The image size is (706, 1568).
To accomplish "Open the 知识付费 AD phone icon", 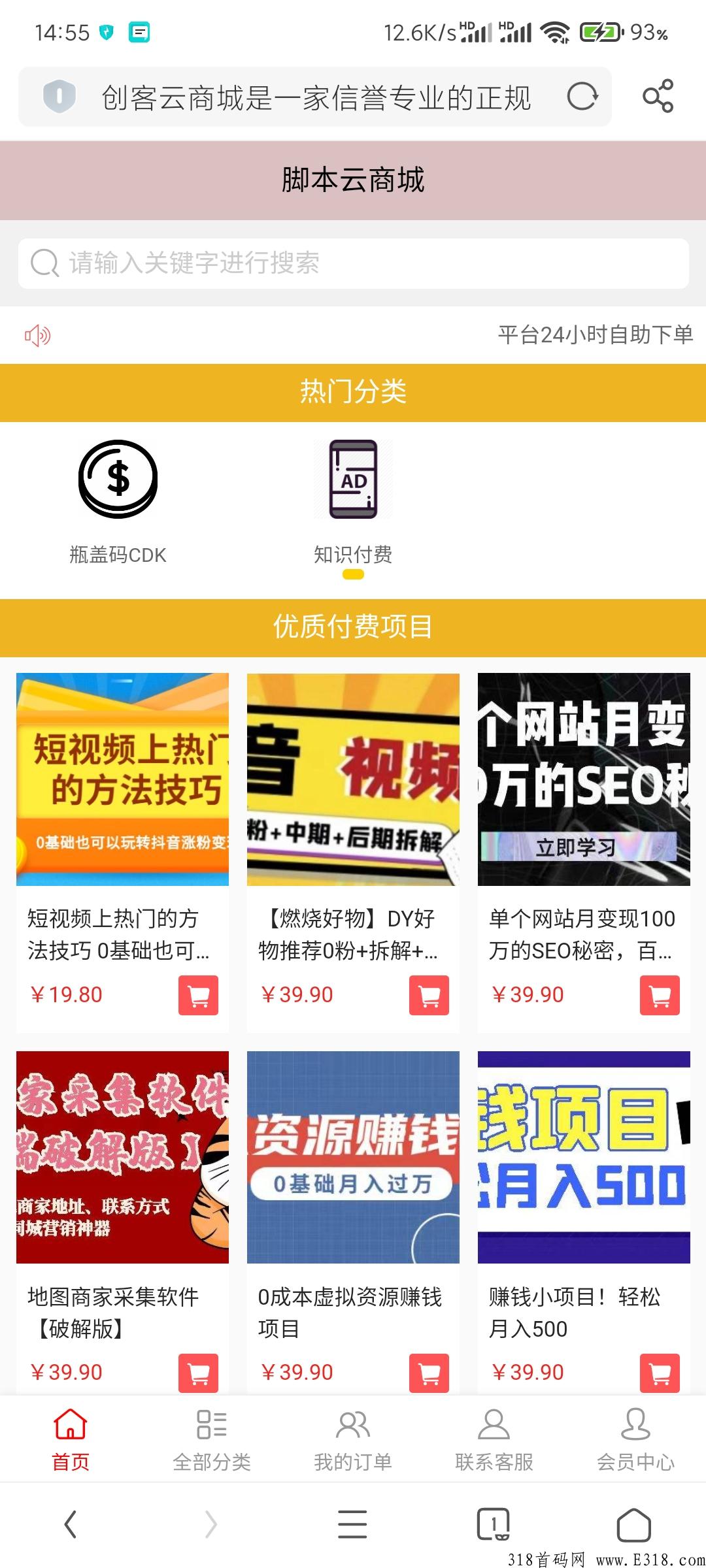I will [x=353, y=479].
